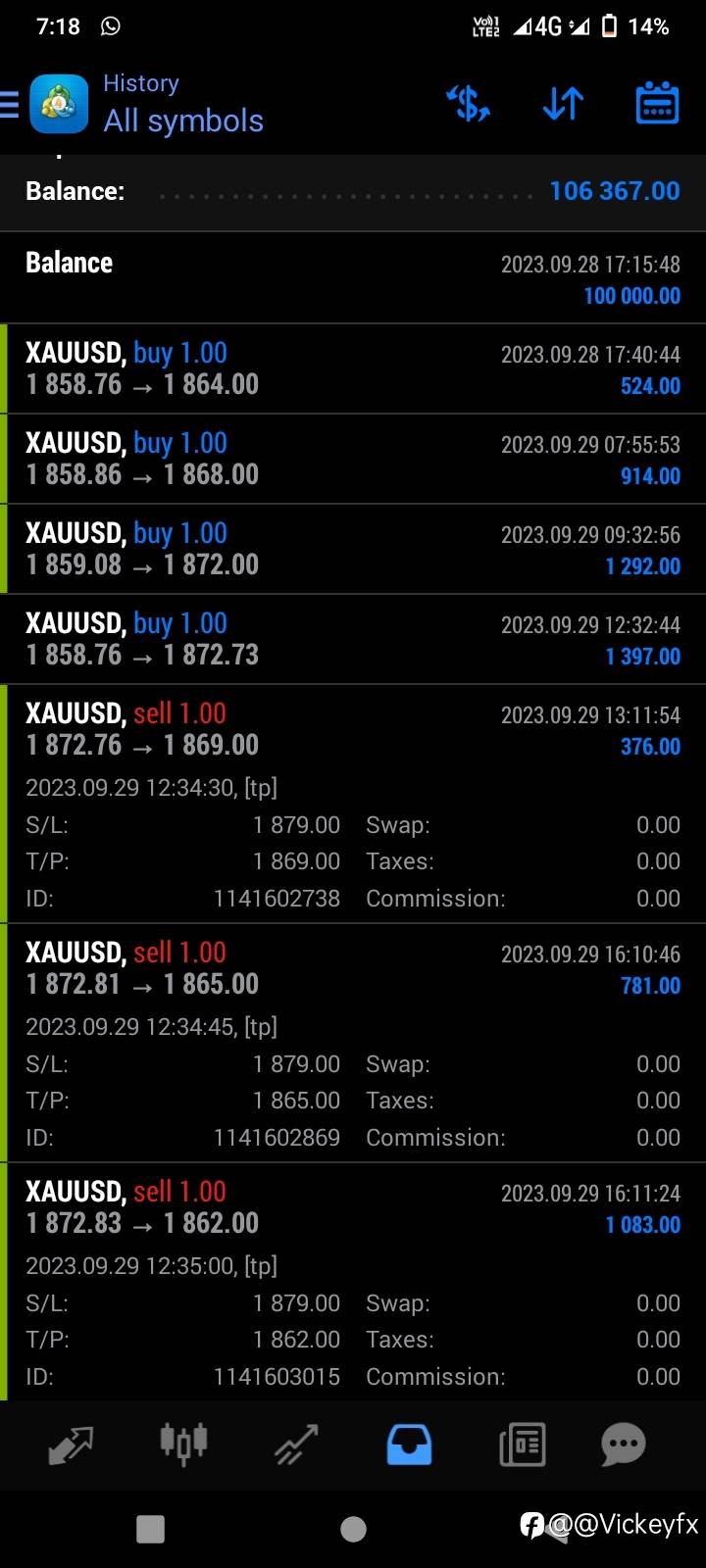Expand the XAUUSD buy trade with 1 292.00 profit
Viewport: 706px width, 1568px height.
[x=353, y=550]
